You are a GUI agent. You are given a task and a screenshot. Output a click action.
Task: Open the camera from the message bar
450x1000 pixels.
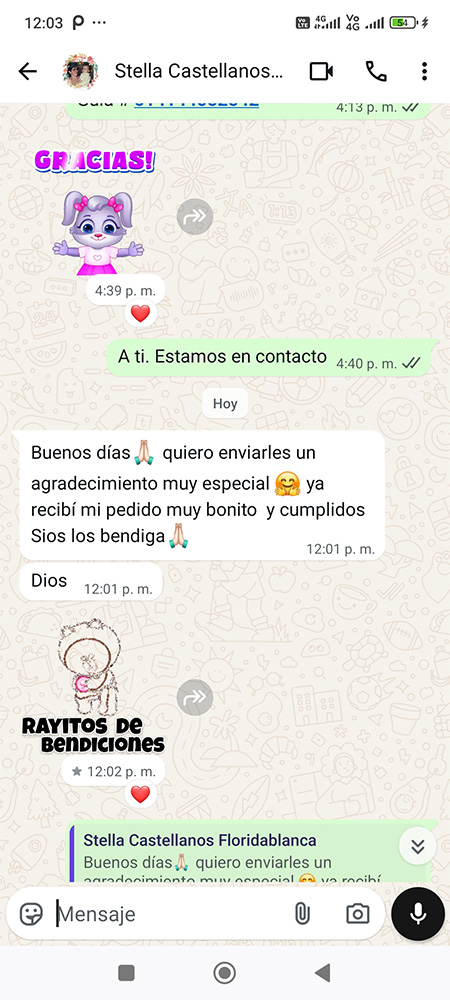pyautogui.click(x=358, y=914)
